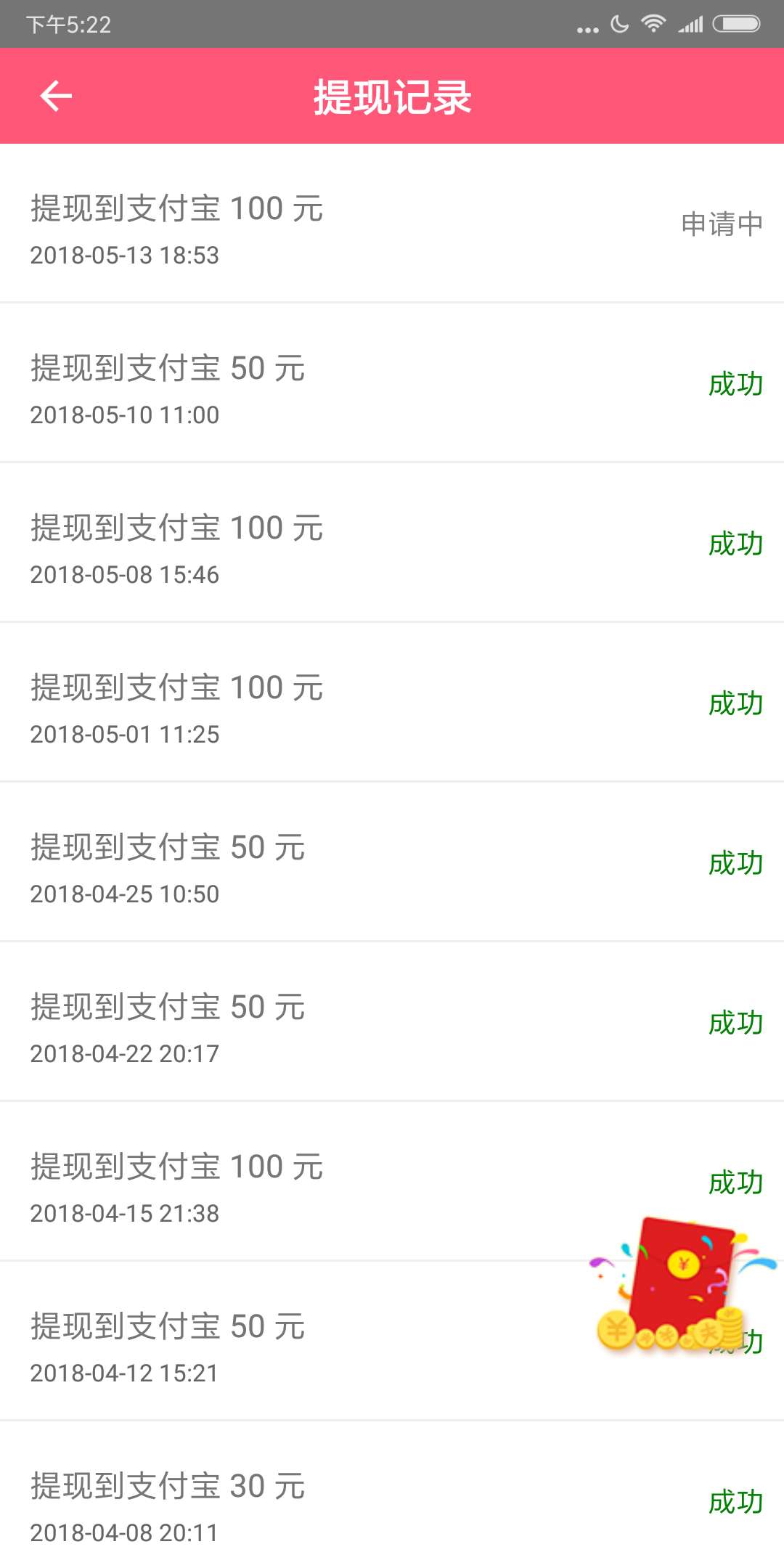The width and height of the screenshot is (784, 1568).
Task: Go back from the 提现记录 page
Action: click(56, 96)
